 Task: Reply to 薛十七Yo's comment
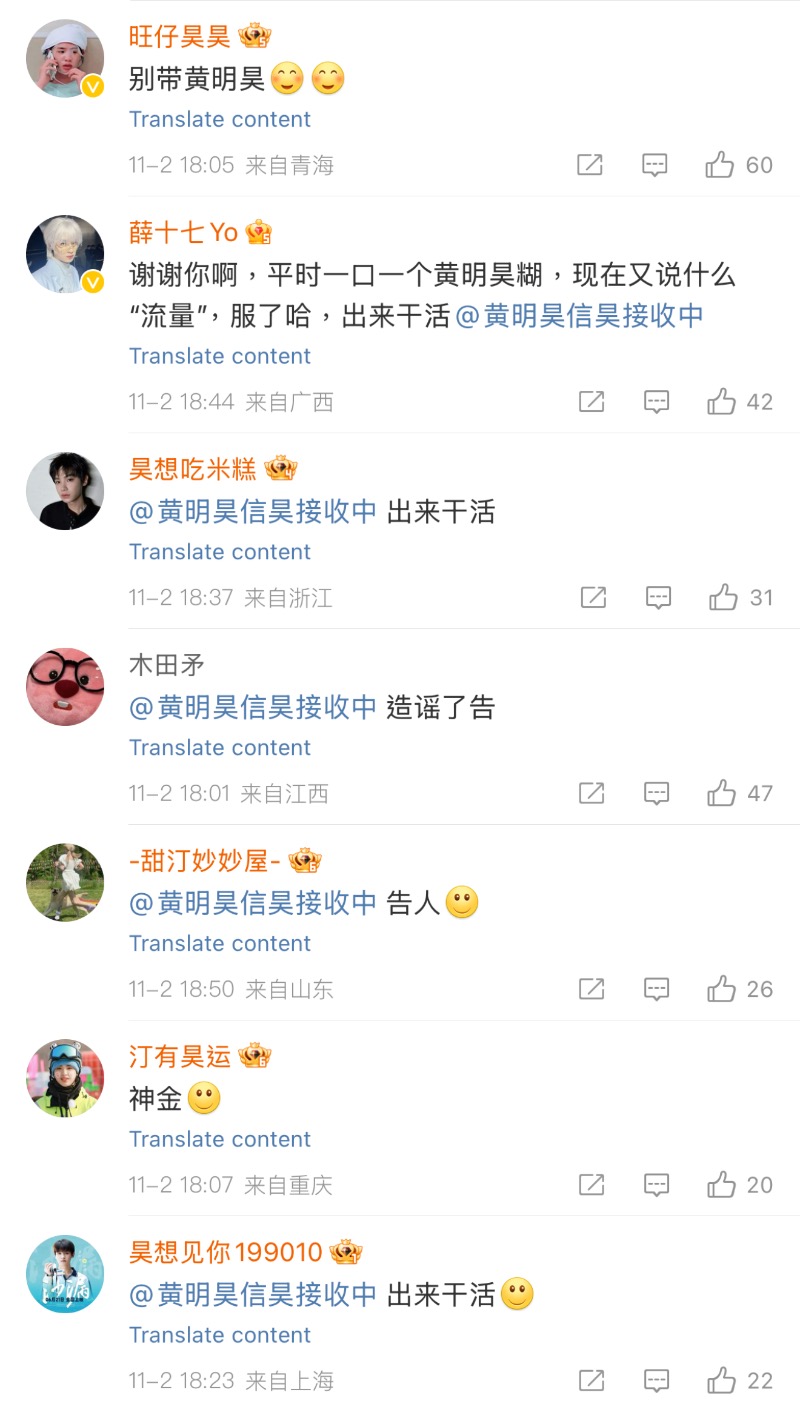656,402
